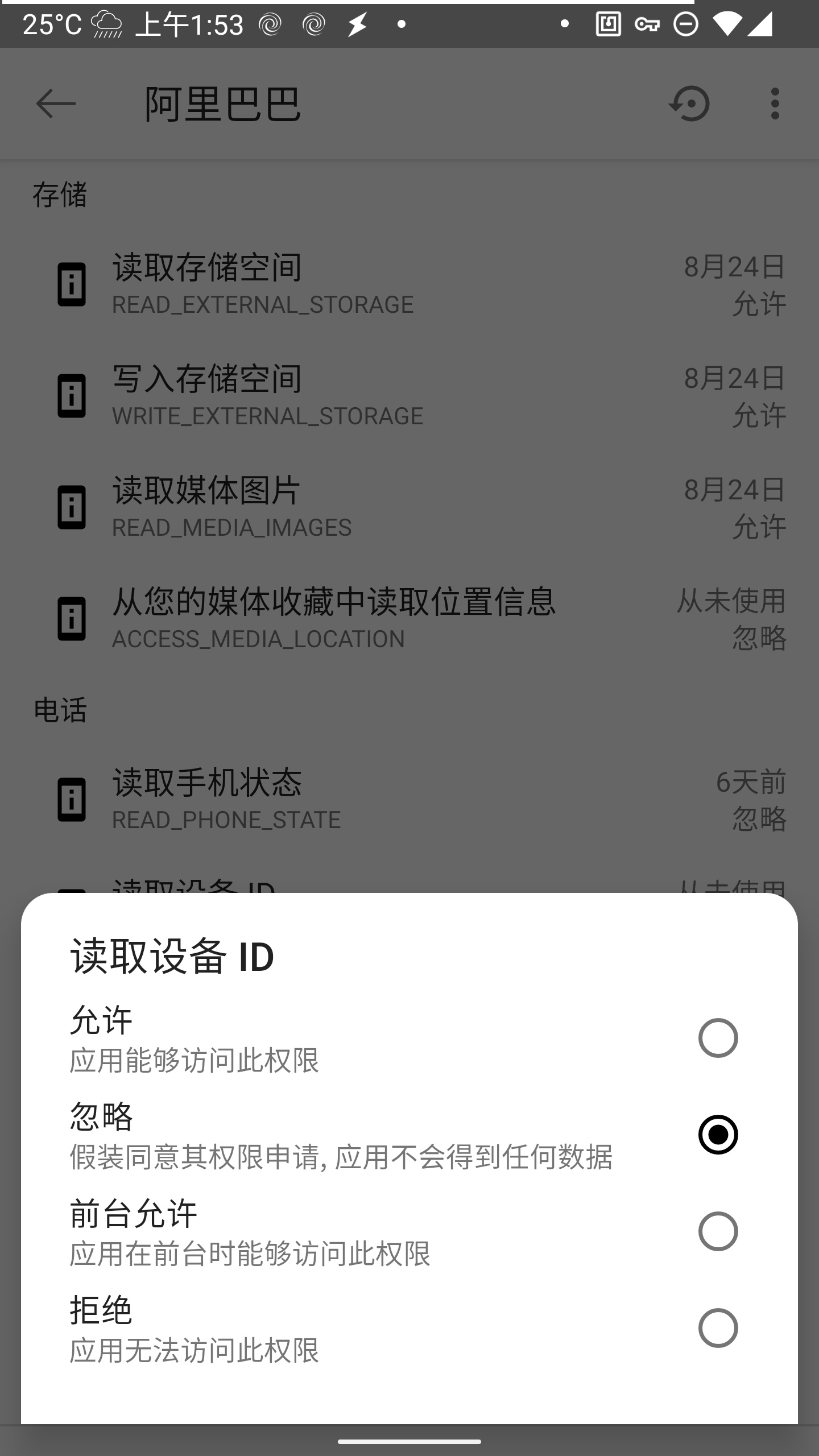The image size is (819, 1456).
Task: Navigate back using the arrow icon
Action: pos(54,104)
